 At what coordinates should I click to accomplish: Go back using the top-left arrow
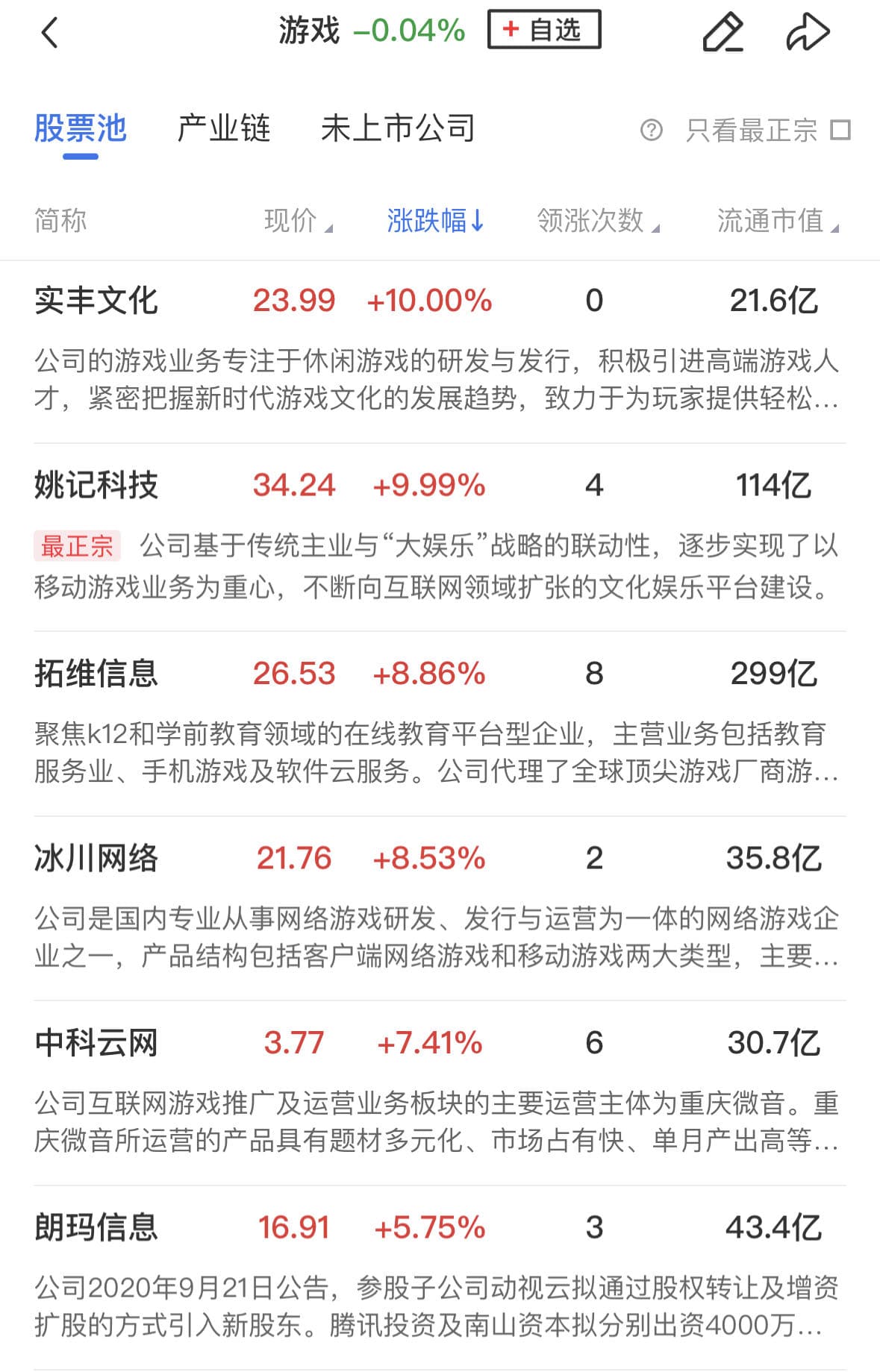tap(49, 33)
